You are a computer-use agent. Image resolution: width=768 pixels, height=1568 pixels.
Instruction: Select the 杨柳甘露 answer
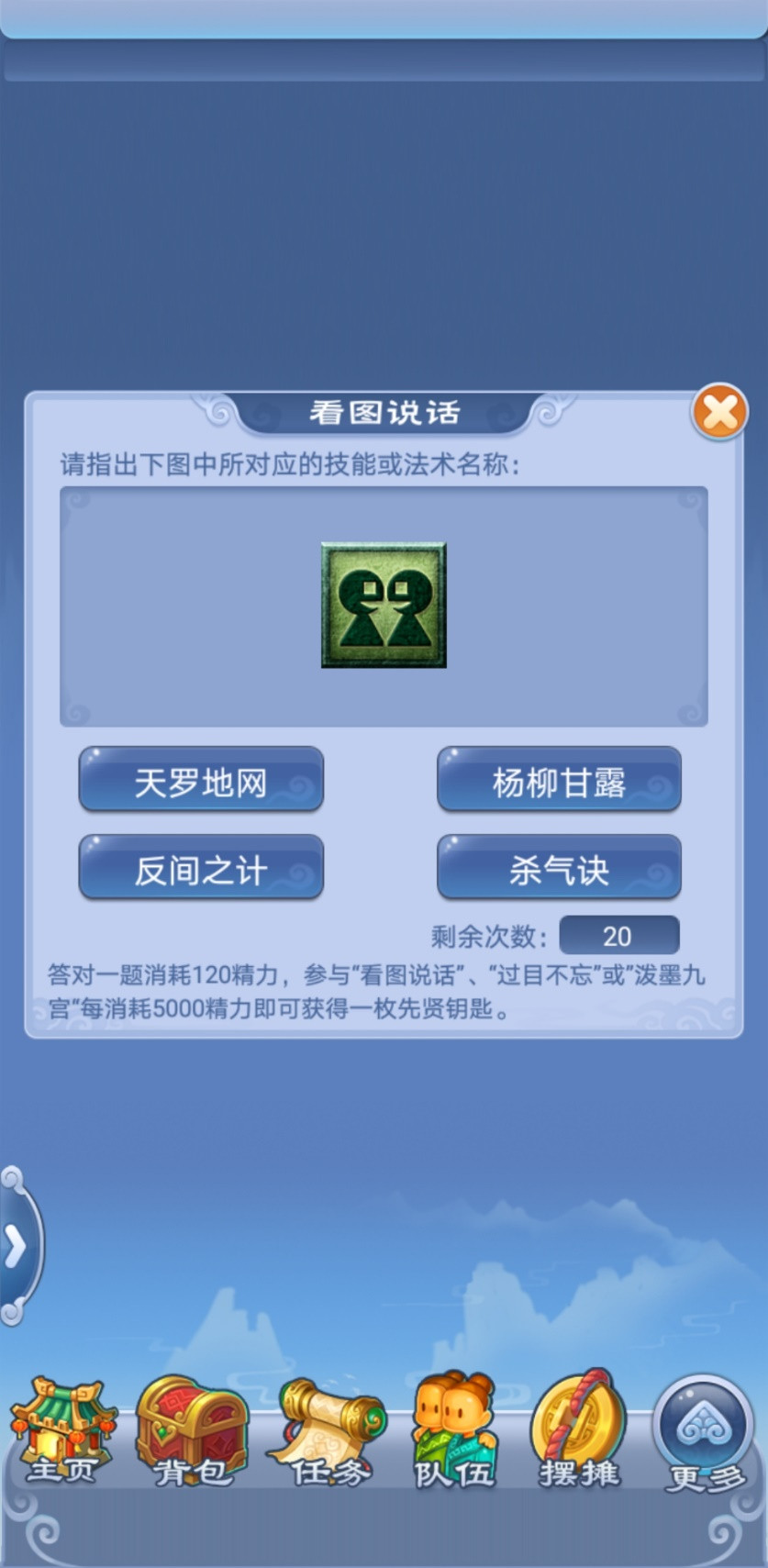coord(559,780)
